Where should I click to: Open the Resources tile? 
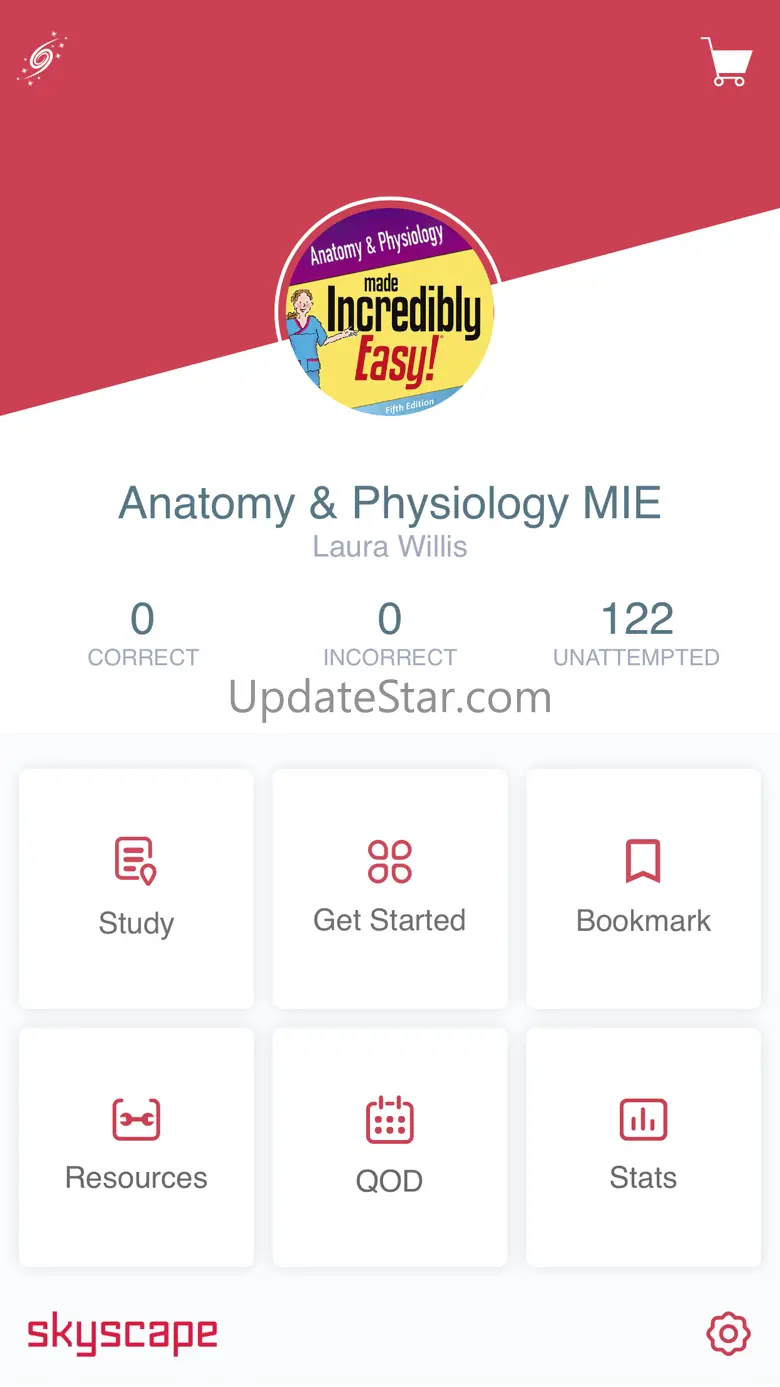point(136,1147)
